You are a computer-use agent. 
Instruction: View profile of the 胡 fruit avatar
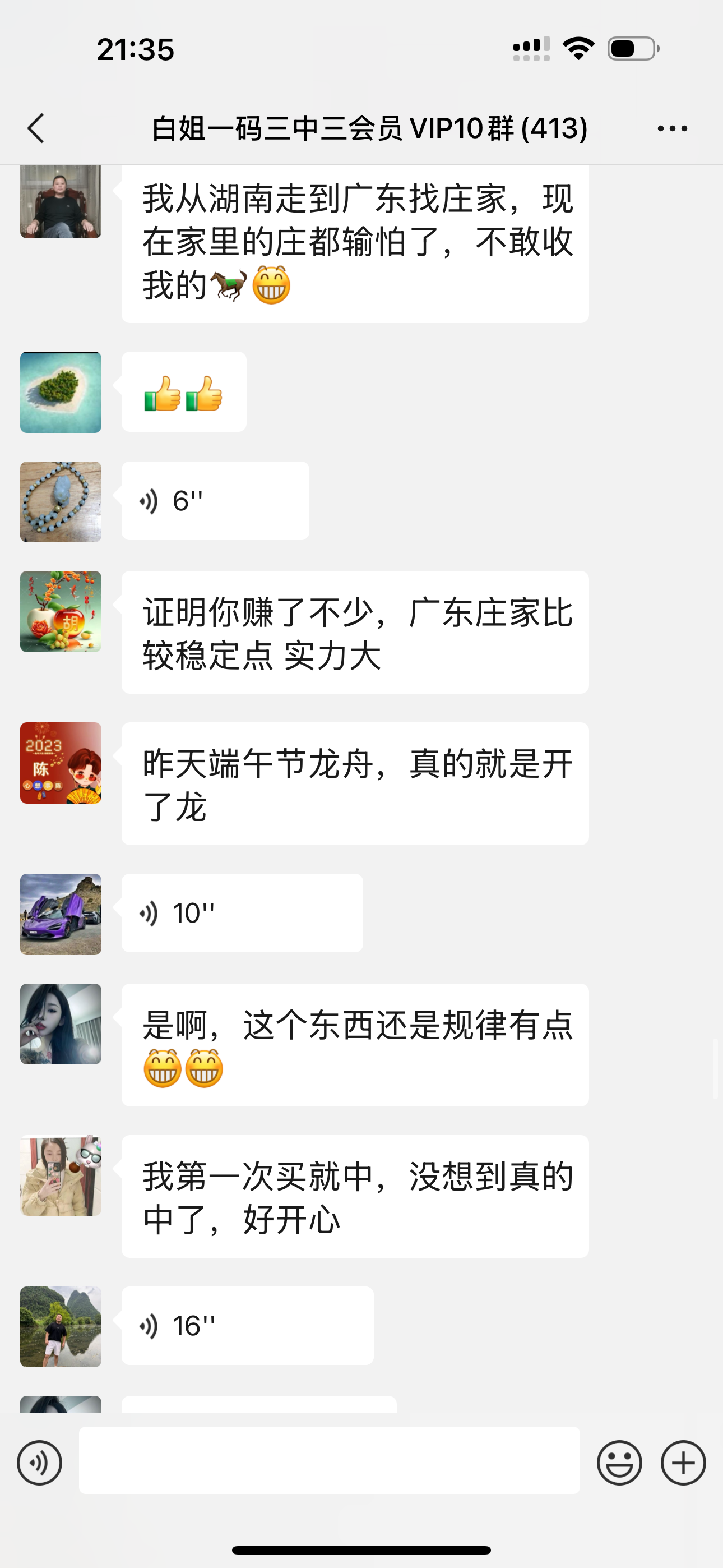[x=61, y=612]
